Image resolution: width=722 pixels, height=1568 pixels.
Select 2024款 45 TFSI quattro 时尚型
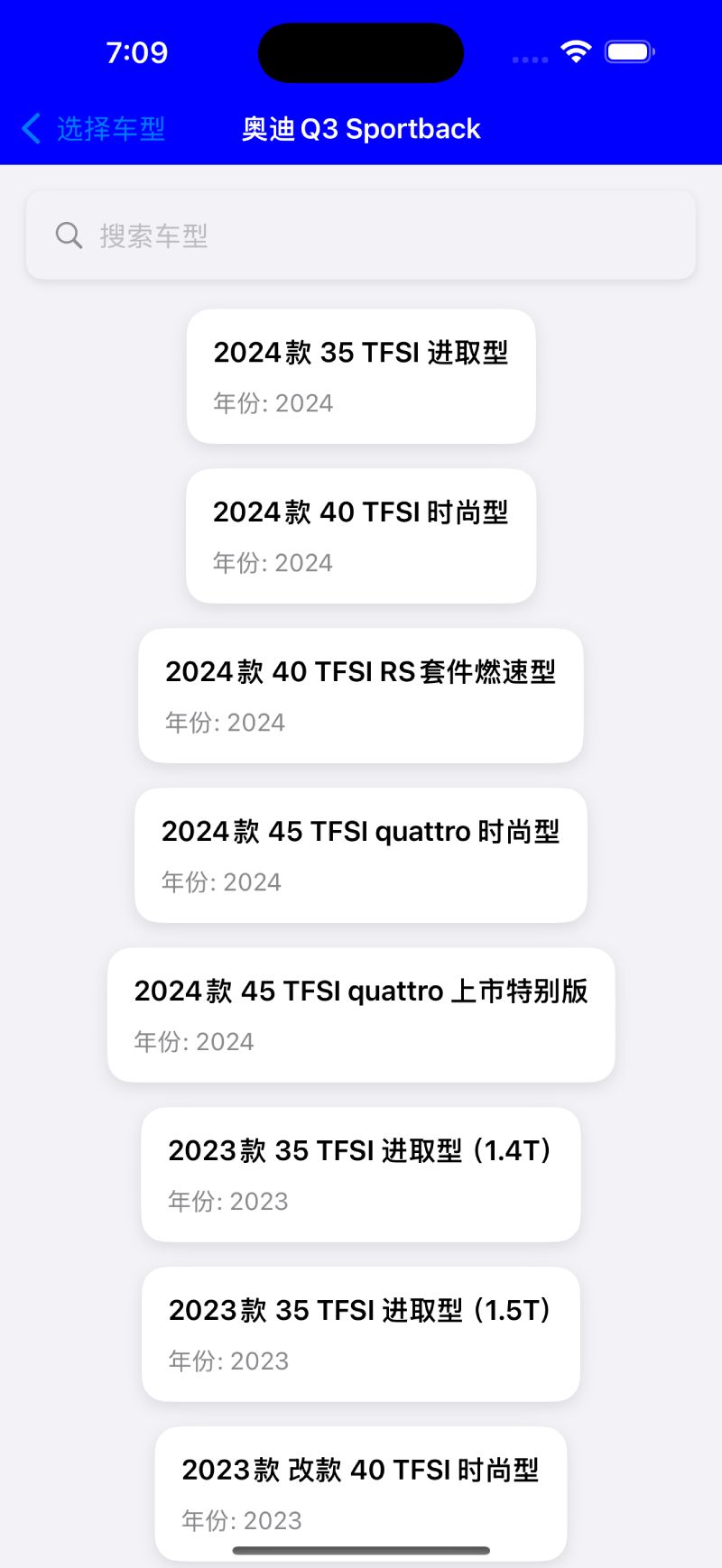point(361,855)
